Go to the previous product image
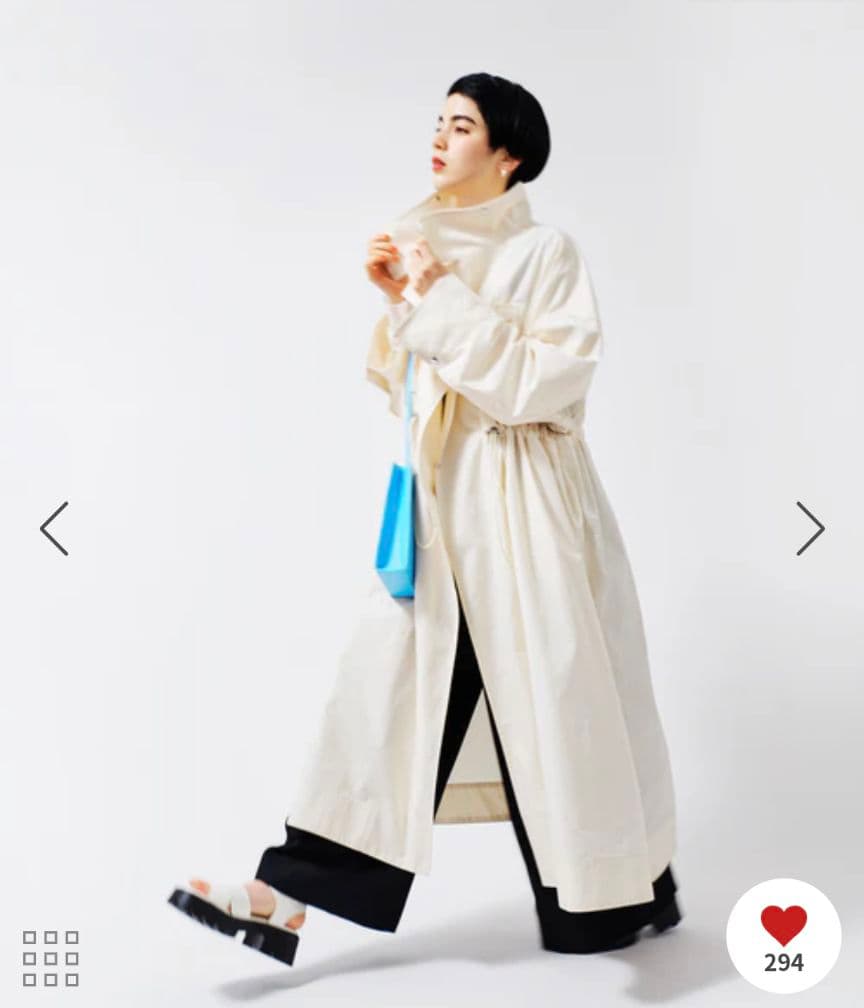Image resolution: width=864 pixels, height=1008 pixels. [x=54, y=529]
